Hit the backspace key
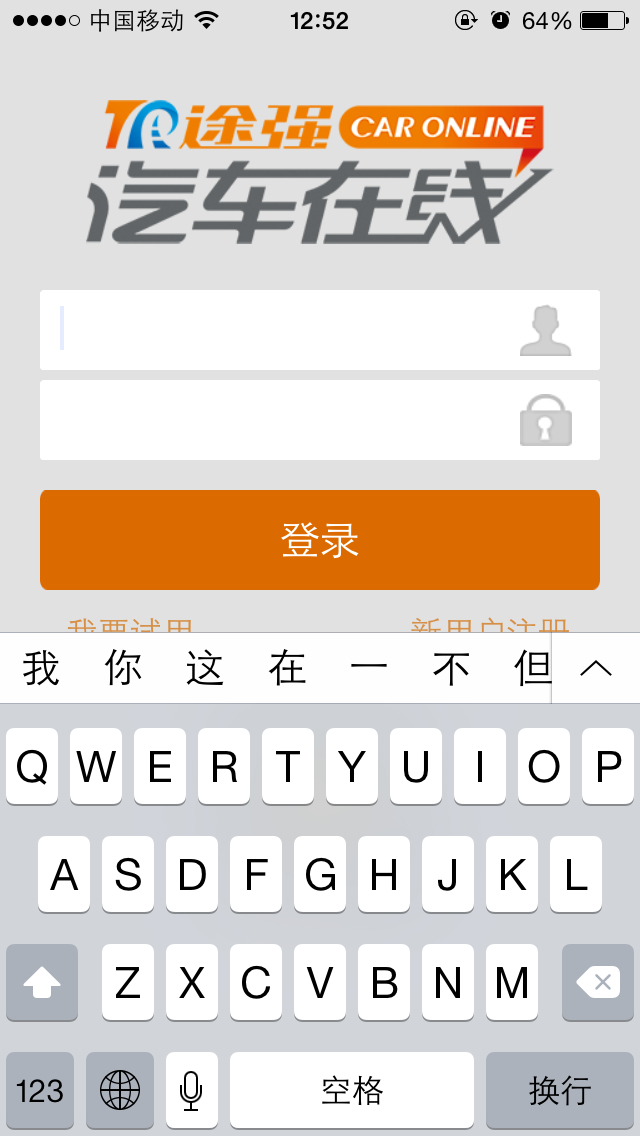The image size is (640, 1136). 598,982
